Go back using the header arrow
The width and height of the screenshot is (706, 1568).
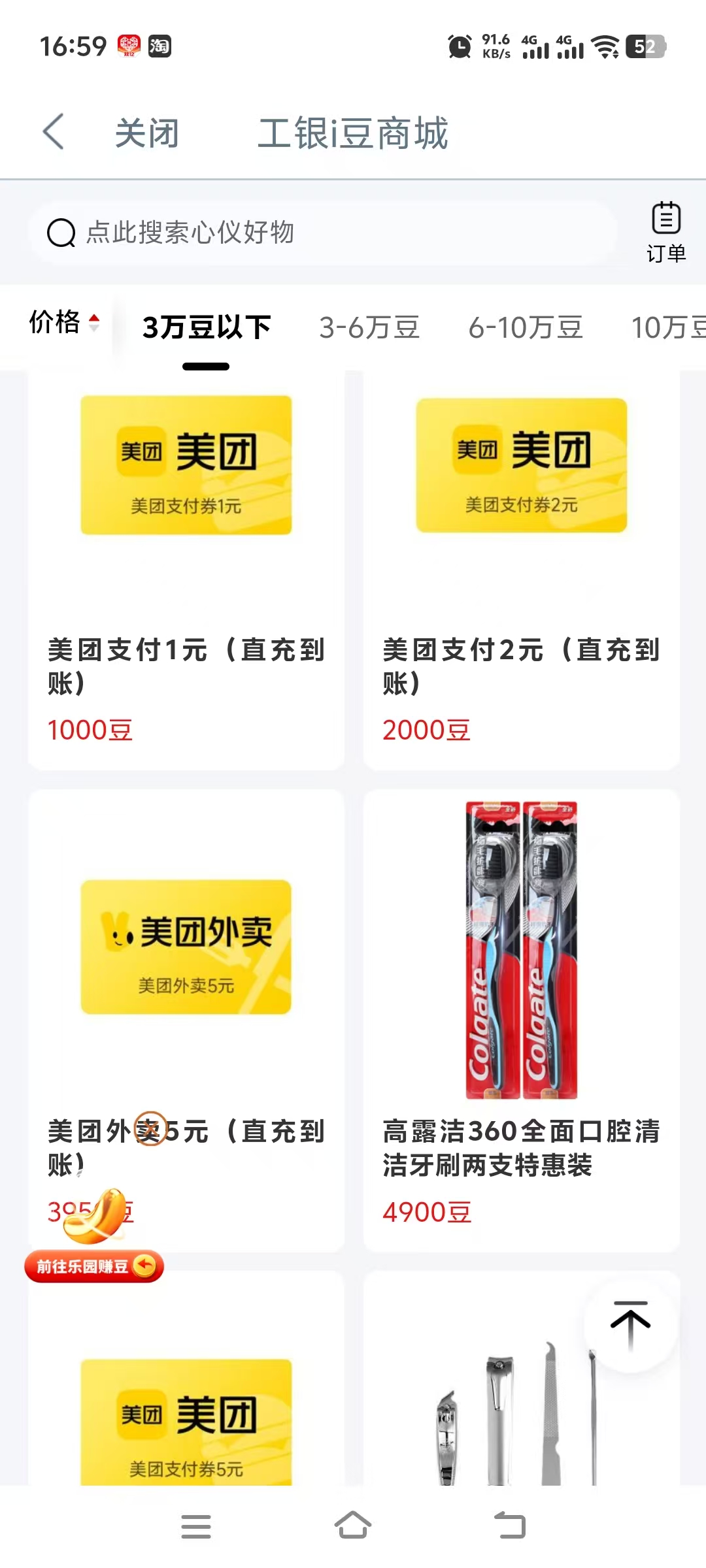(54, 132)
